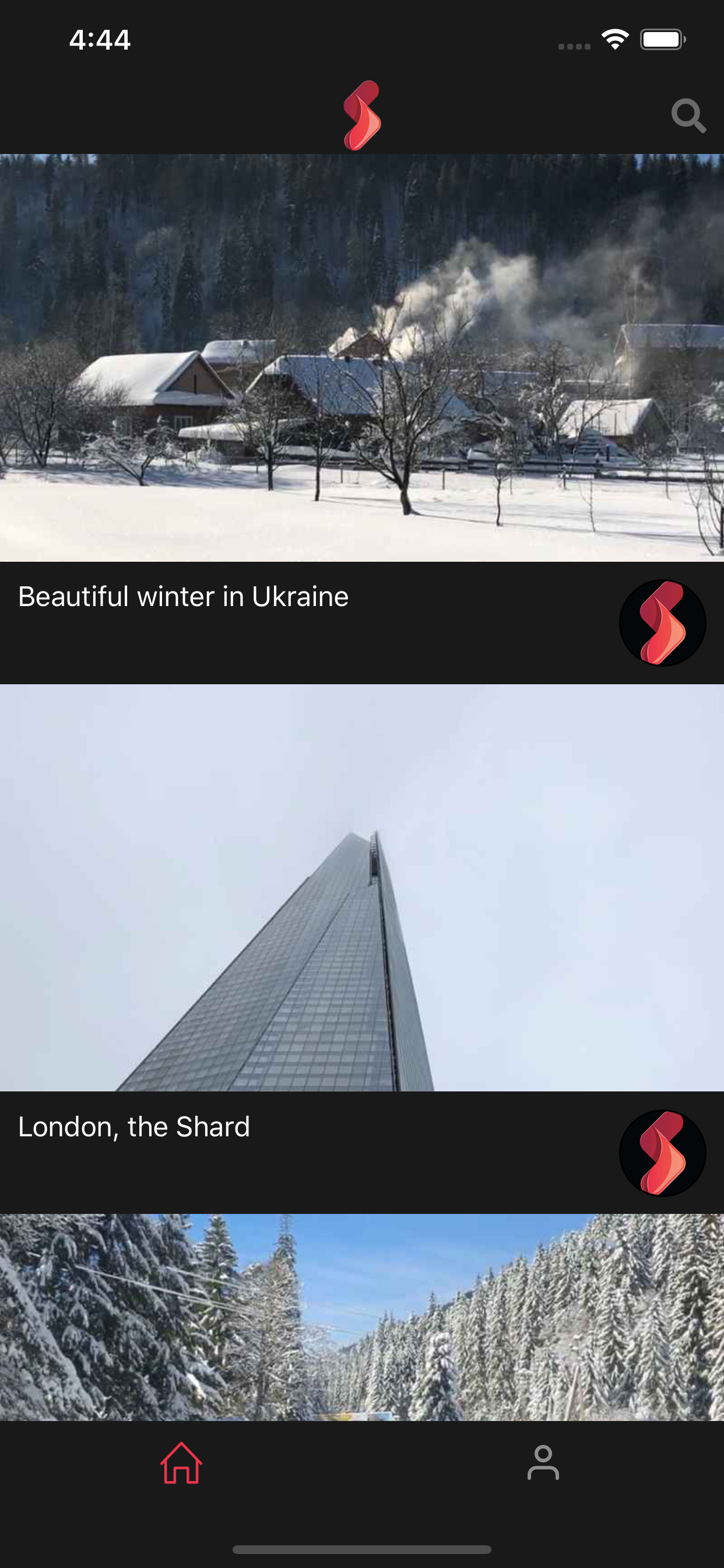Tap the author avatar beside London, the Shard
Viewport: 724px width, 1568px height.
pos(662,1153)
